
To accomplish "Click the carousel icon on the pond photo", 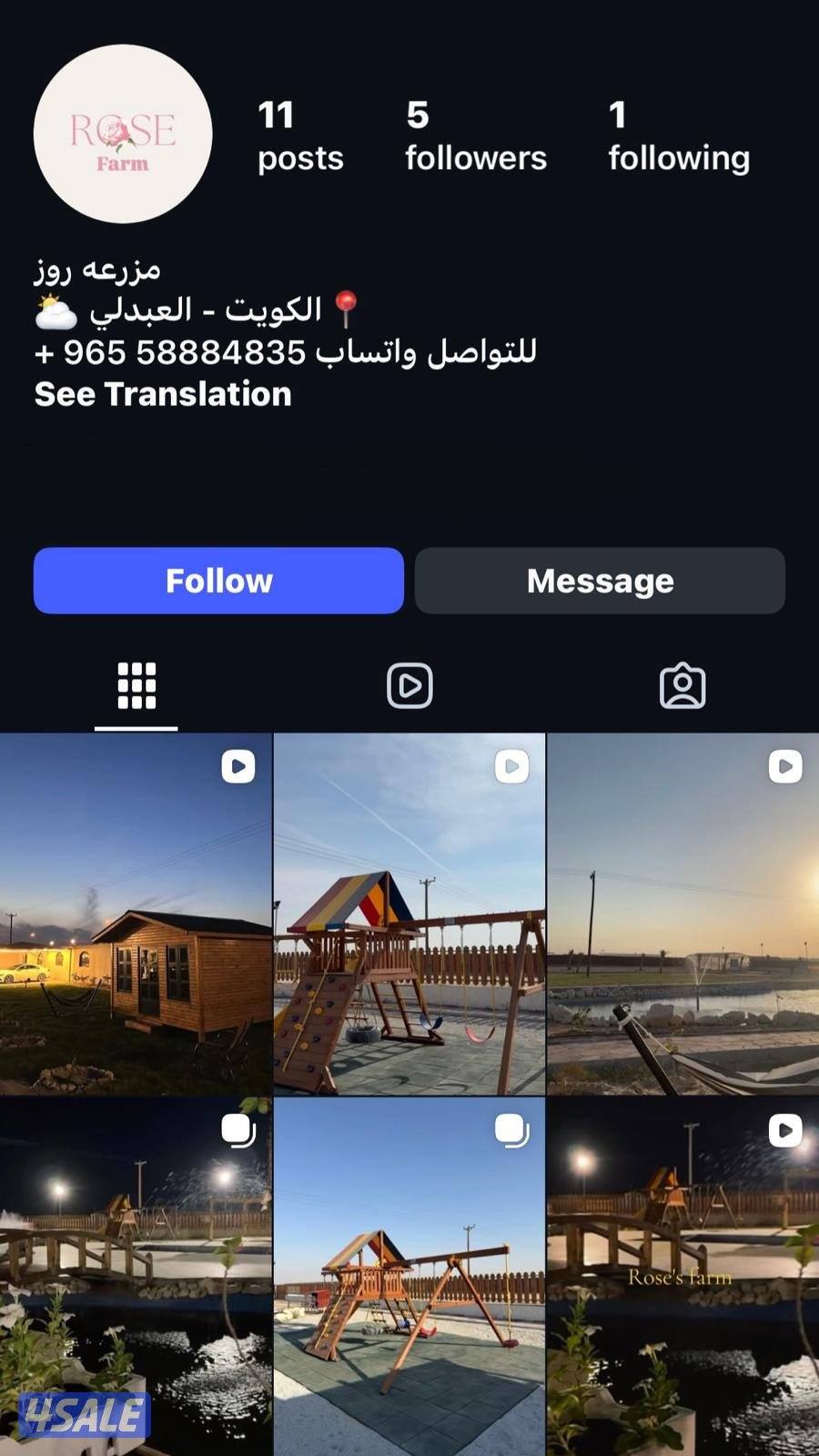I will point(238,1130).
